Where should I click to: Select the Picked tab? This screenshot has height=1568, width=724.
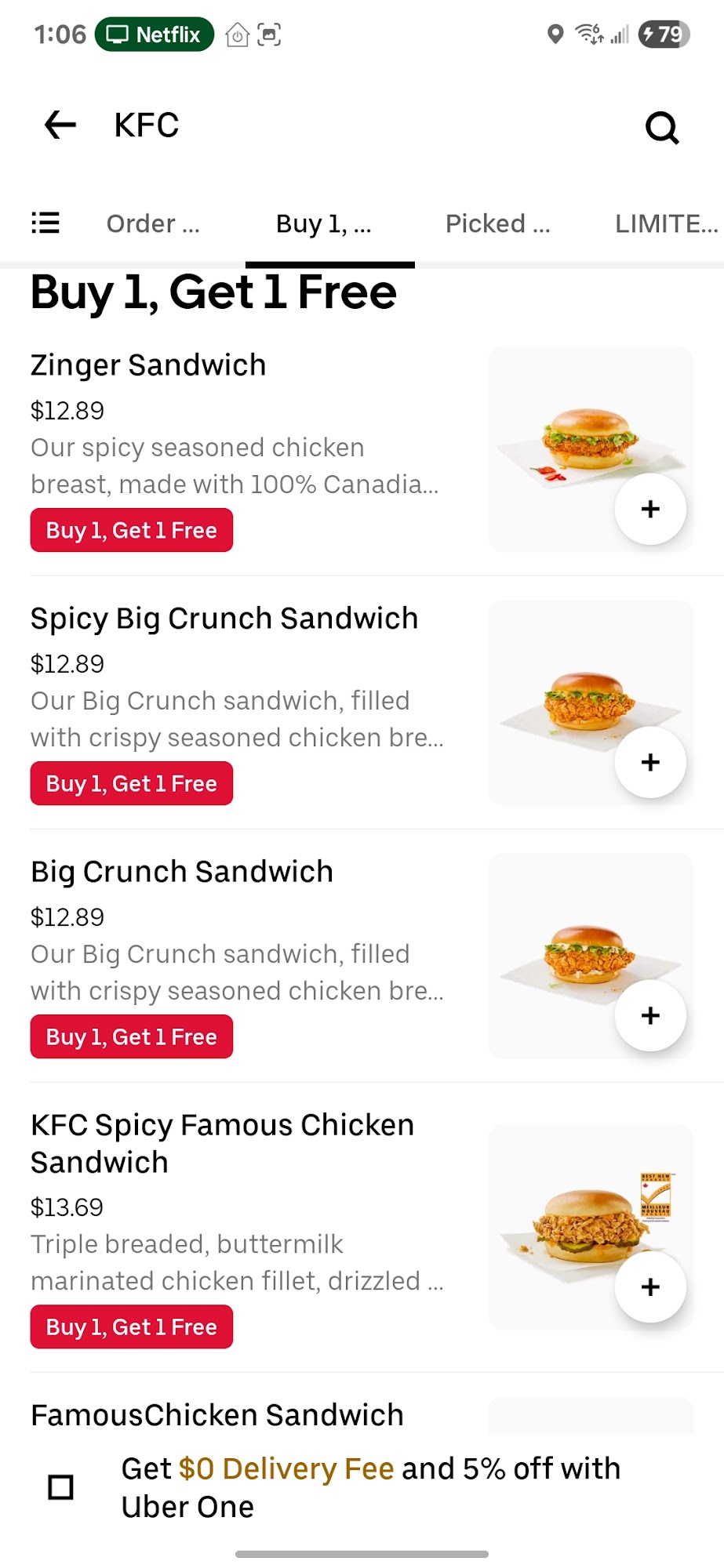pyautogui.click(x=497, y=224)
